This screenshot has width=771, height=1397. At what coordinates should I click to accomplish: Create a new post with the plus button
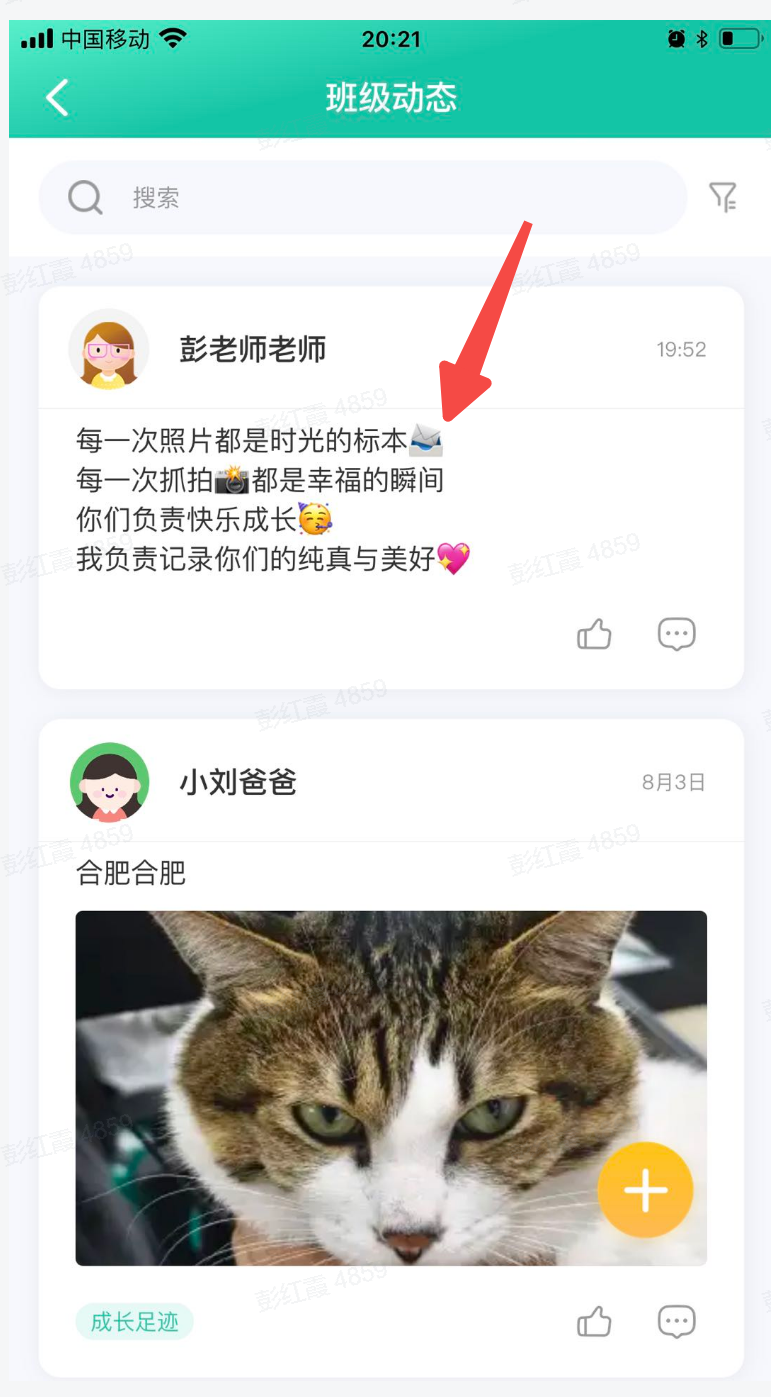coord(645,1191)
